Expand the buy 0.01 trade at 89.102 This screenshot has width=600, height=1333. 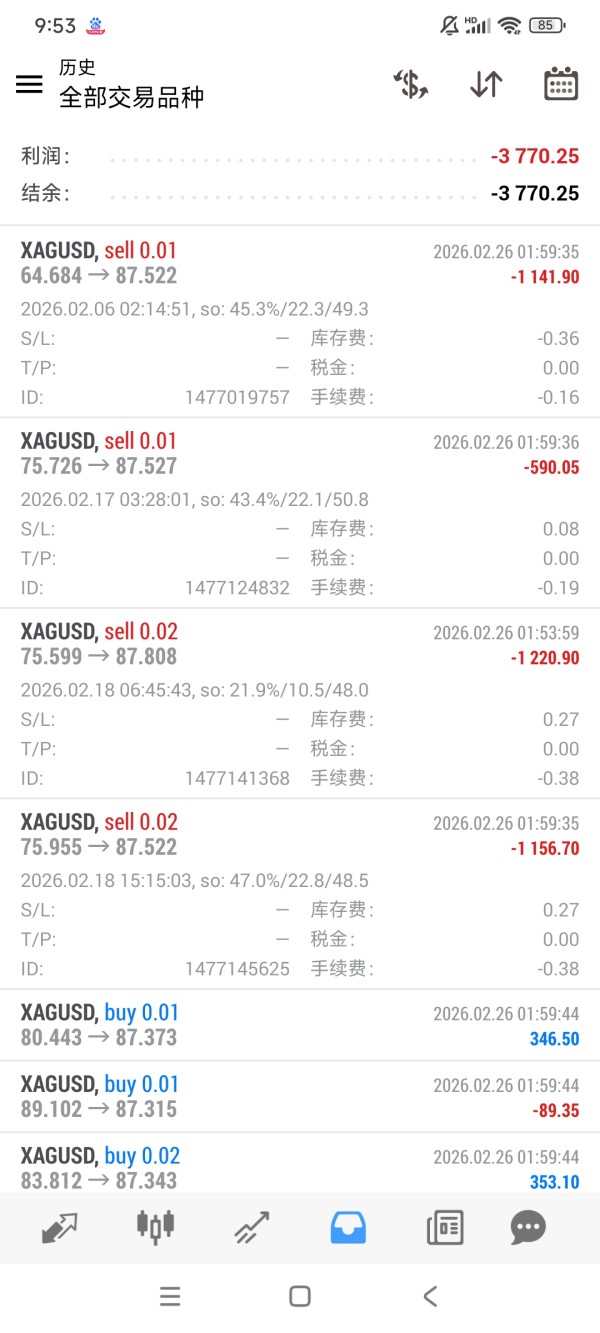[300, 1097]
